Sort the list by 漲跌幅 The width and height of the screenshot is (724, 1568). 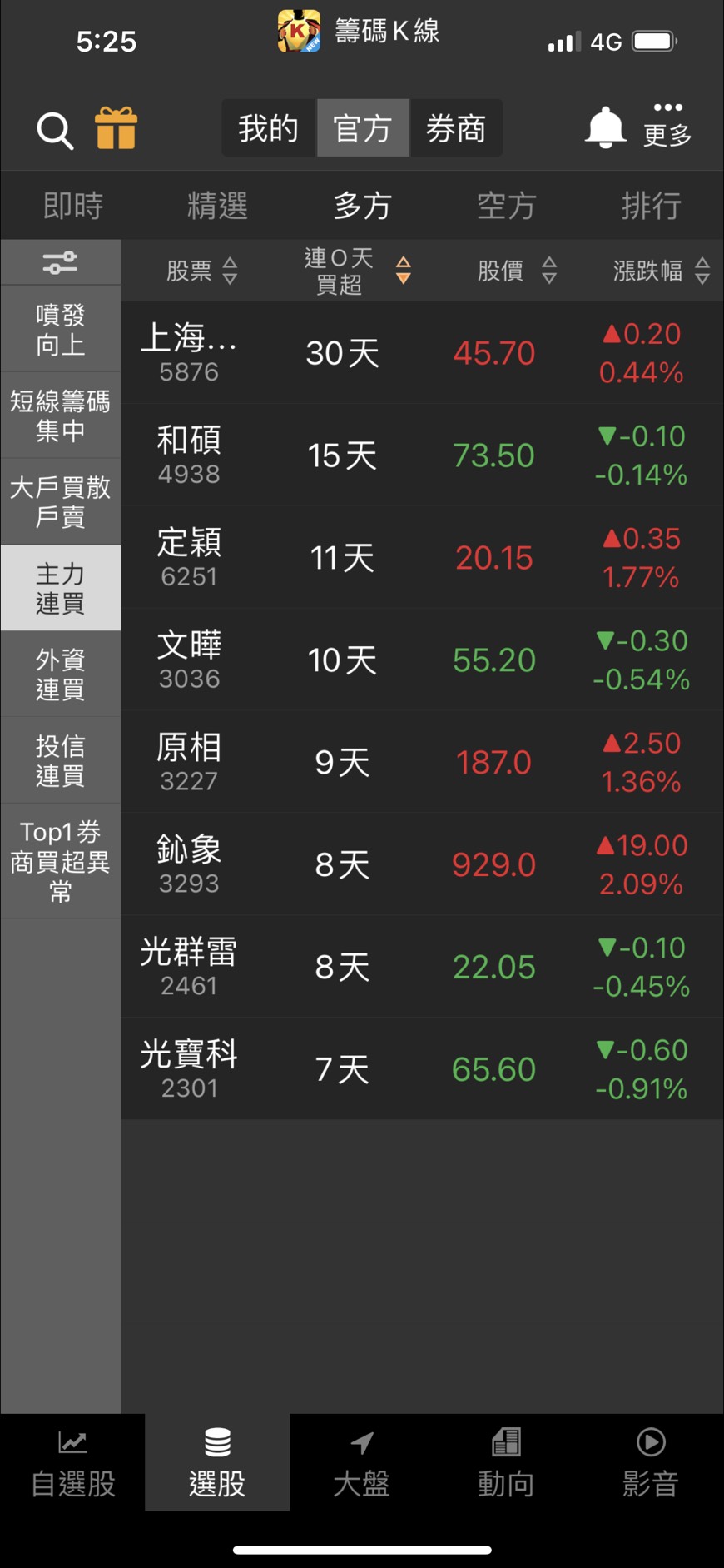pos(662,271)
